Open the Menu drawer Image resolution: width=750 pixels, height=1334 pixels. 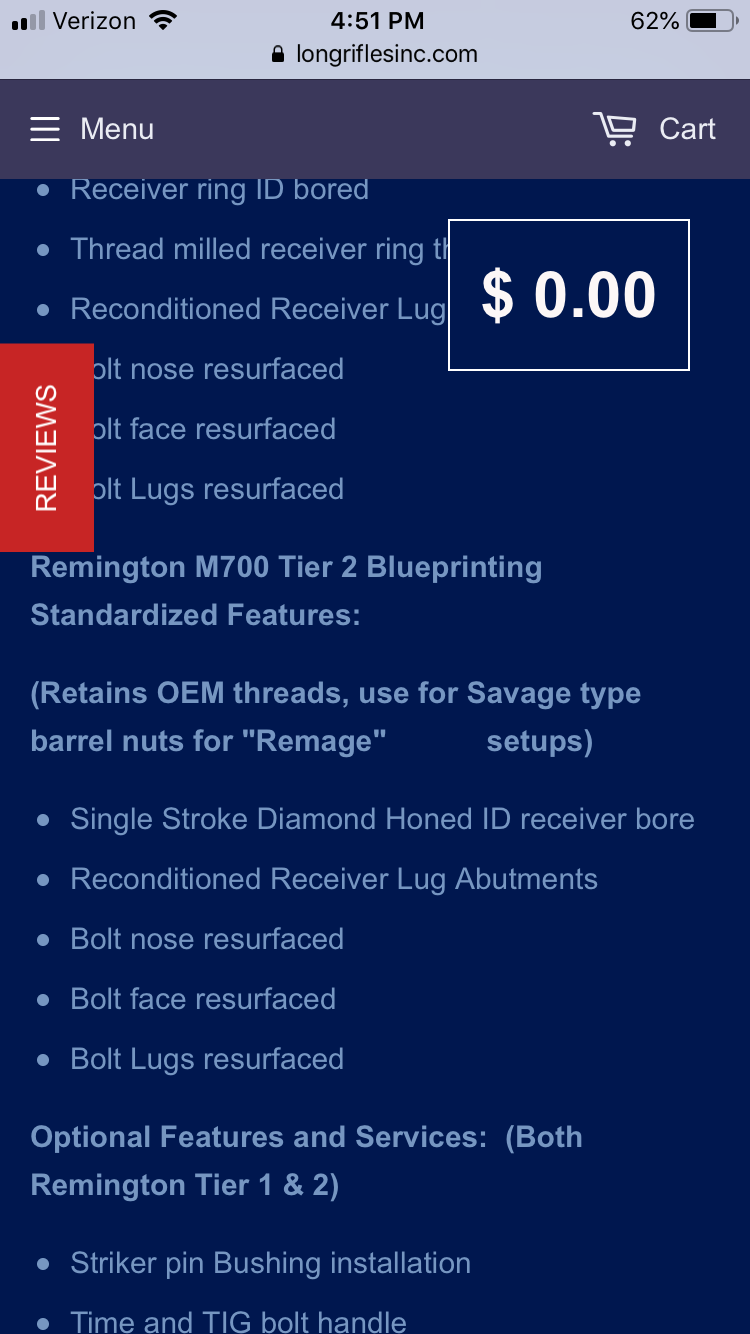coord(91,129)
